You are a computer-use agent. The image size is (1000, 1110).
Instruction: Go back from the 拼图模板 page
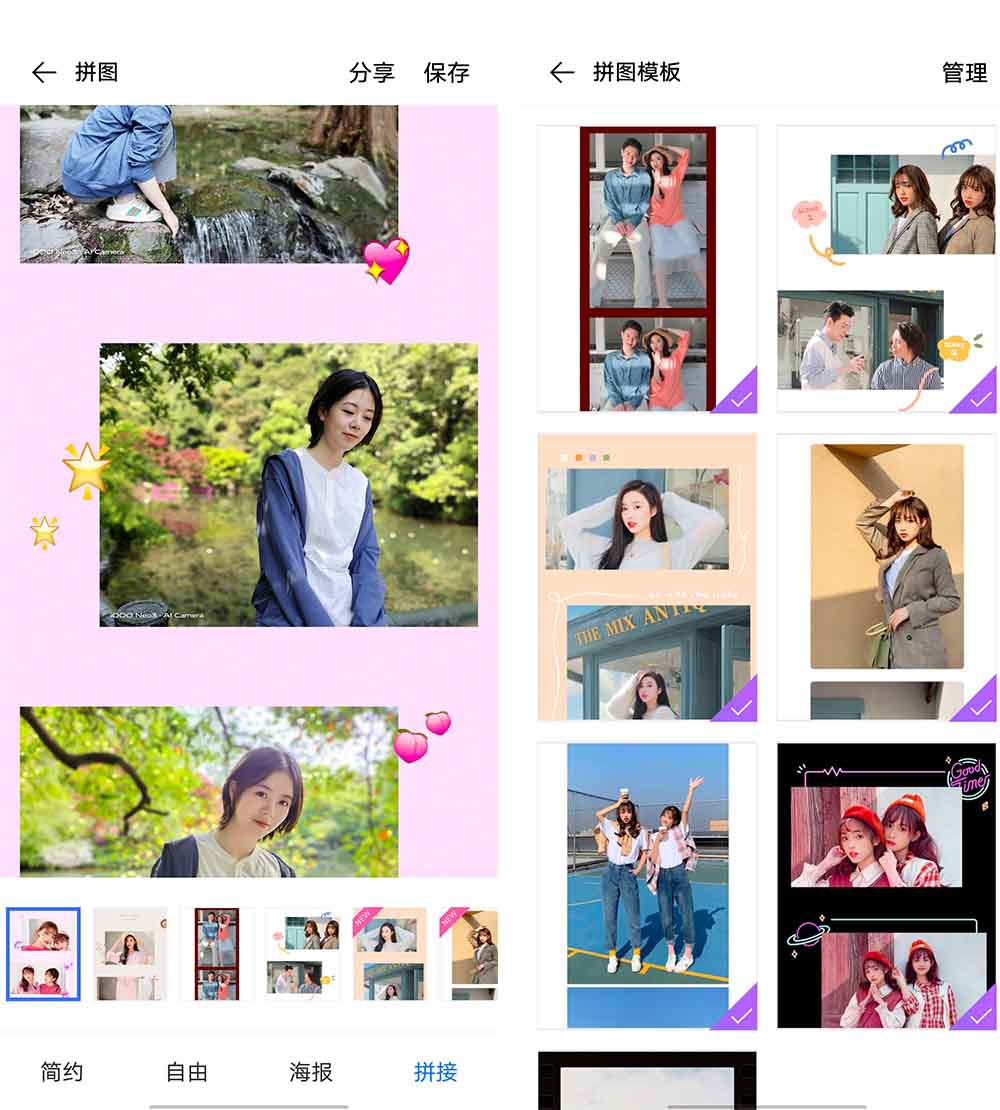coord(562,72)
